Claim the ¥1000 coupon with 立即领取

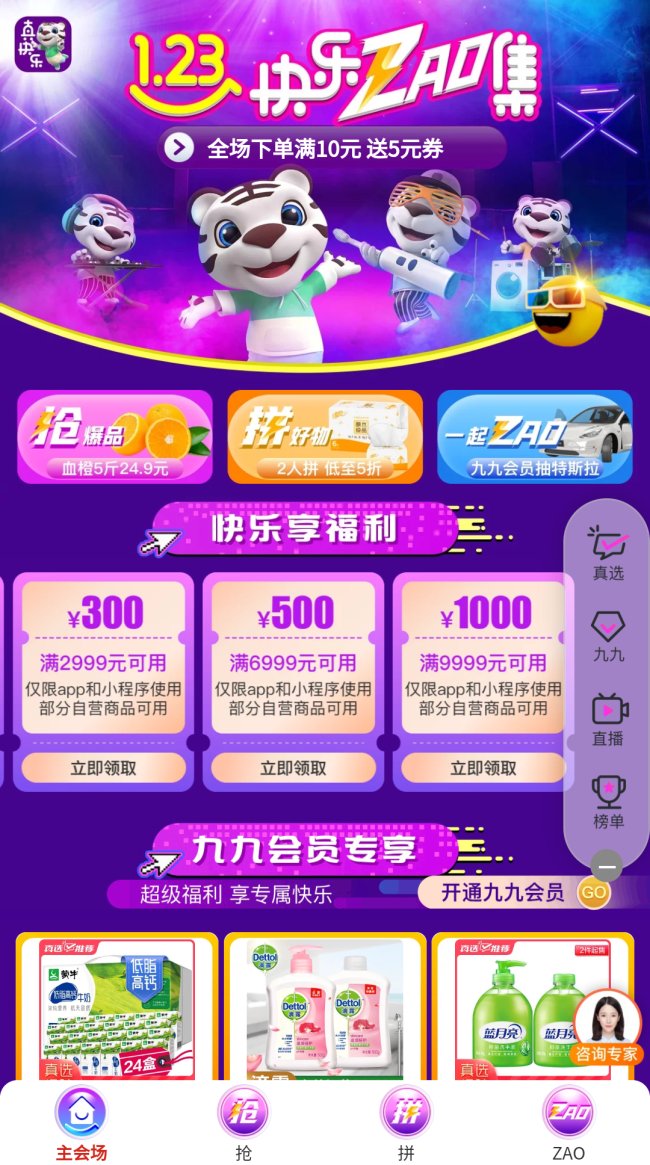tap(484, 768)
